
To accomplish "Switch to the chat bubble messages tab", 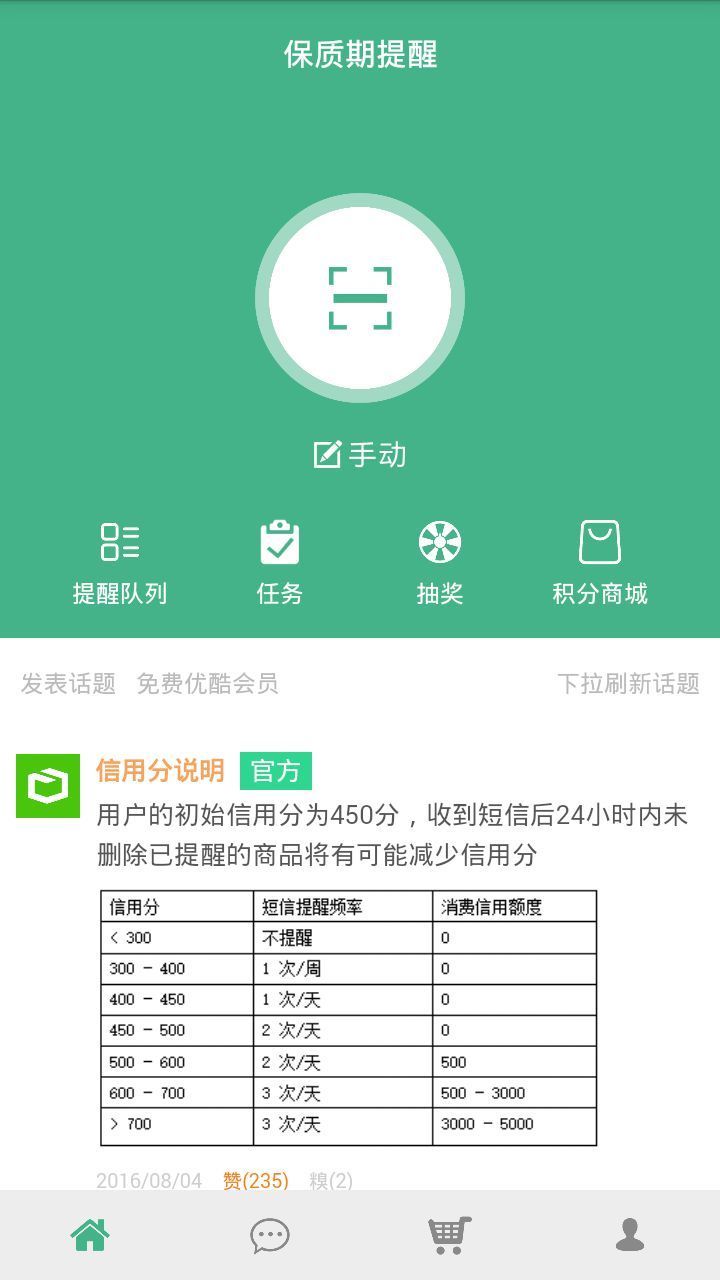I will click(270, 1236).
